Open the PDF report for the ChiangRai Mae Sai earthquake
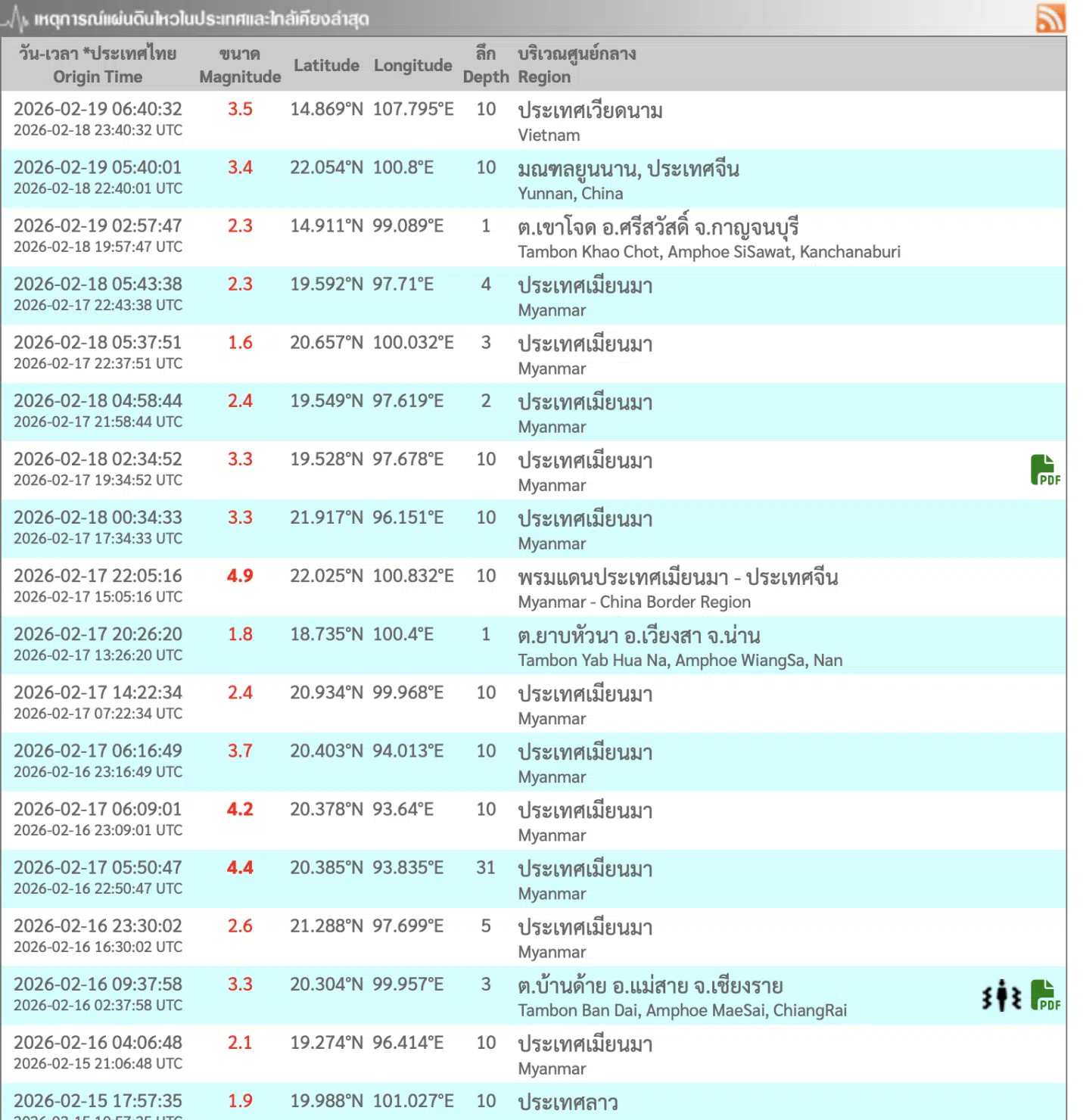 [x=1045, y=996]
